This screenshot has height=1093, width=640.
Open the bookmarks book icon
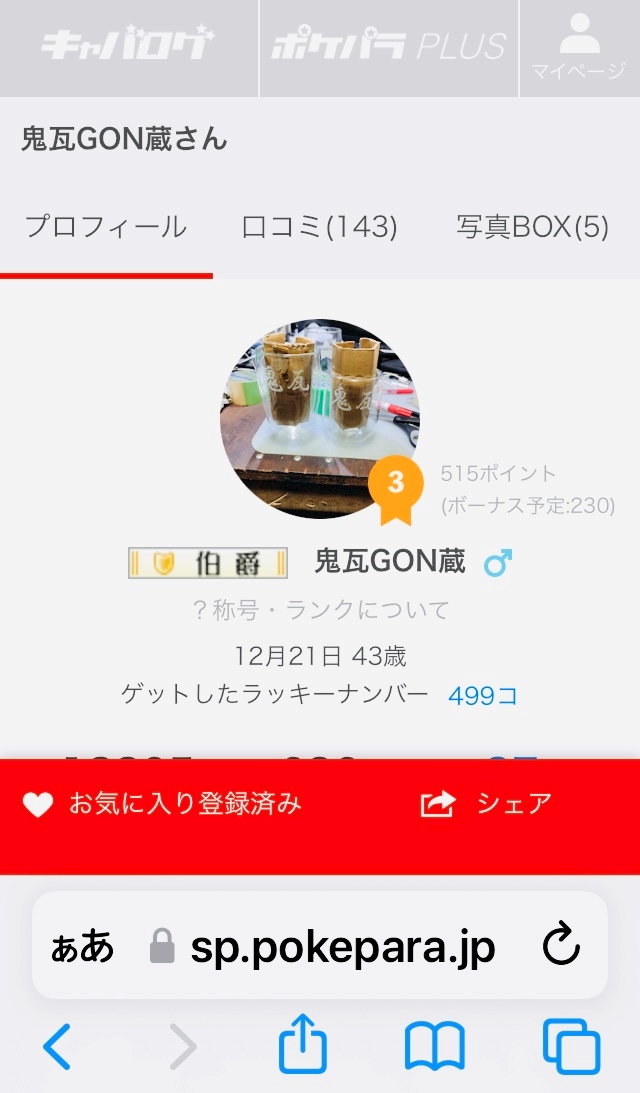(435, 1047)
